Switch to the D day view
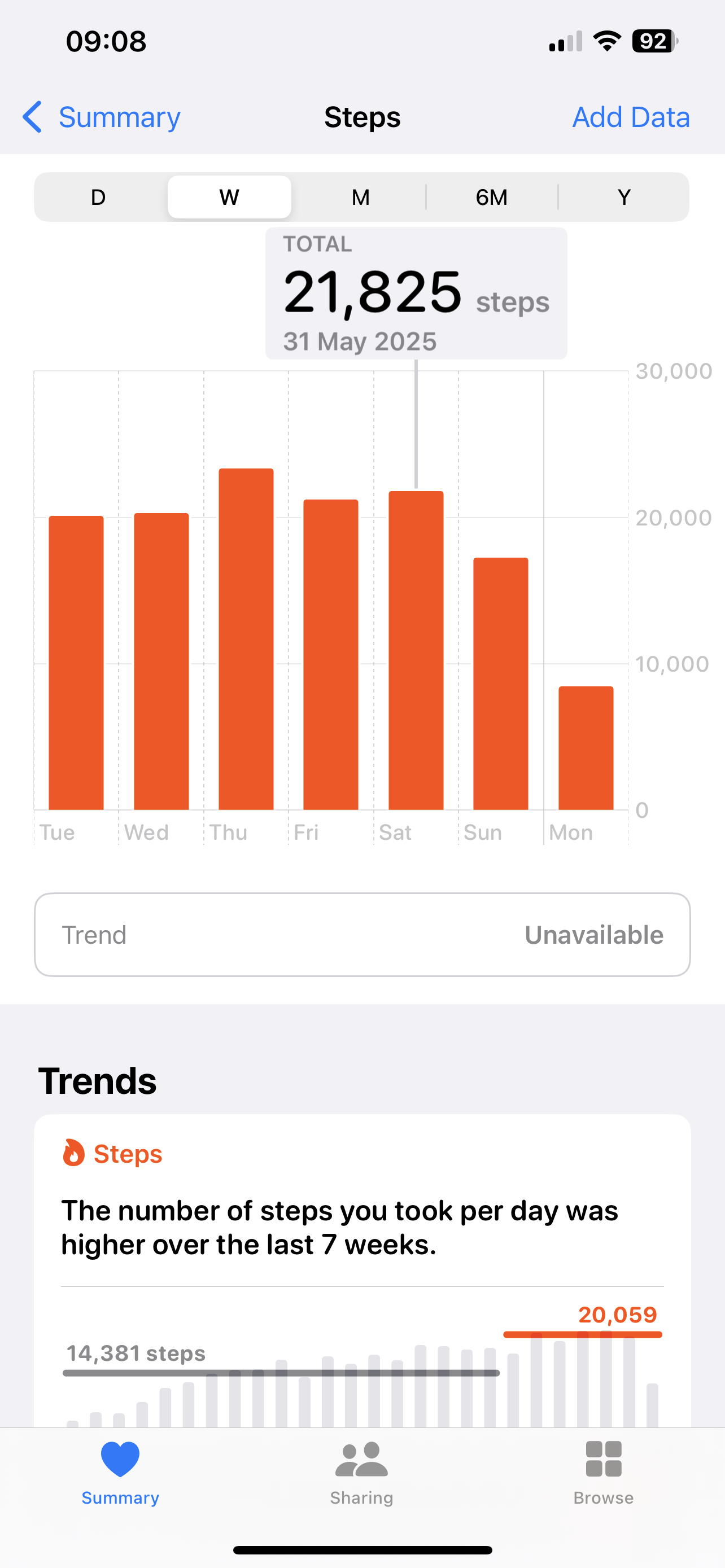Viewport: 725px width, 1568px height. (x=99, y=197)
